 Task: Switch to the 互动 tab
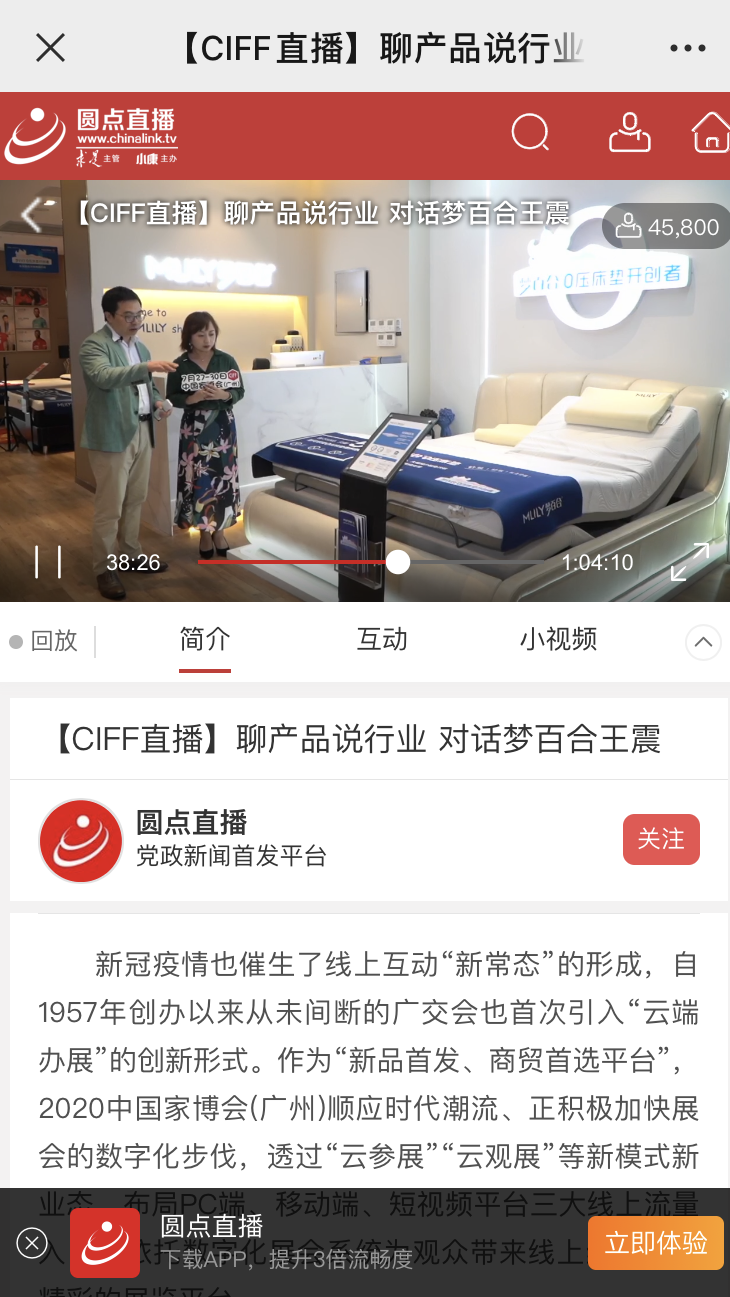click(x=382, y=640)
